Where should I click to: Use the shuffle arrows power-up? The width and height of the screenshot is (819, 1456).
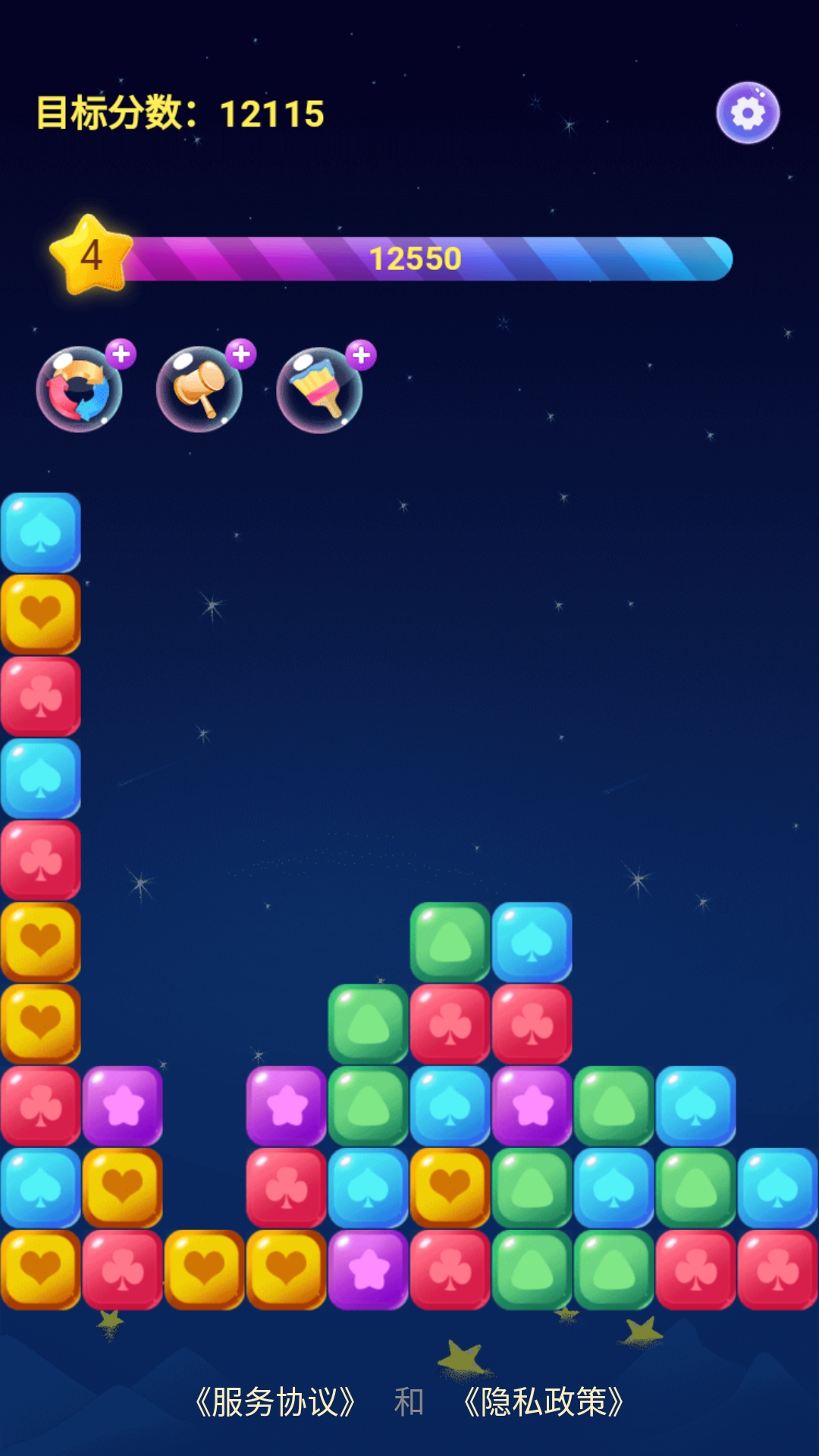(x=80, y=390)
